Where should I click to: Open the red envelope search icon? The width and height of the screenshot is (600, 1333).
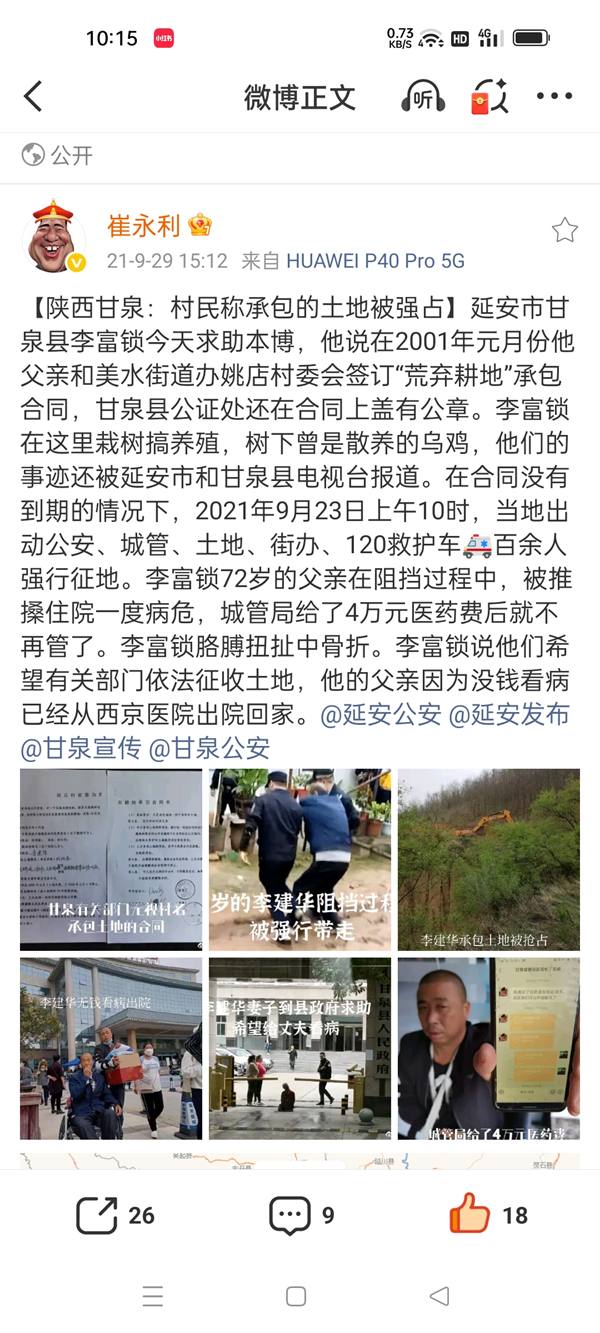tap(489, 97)
